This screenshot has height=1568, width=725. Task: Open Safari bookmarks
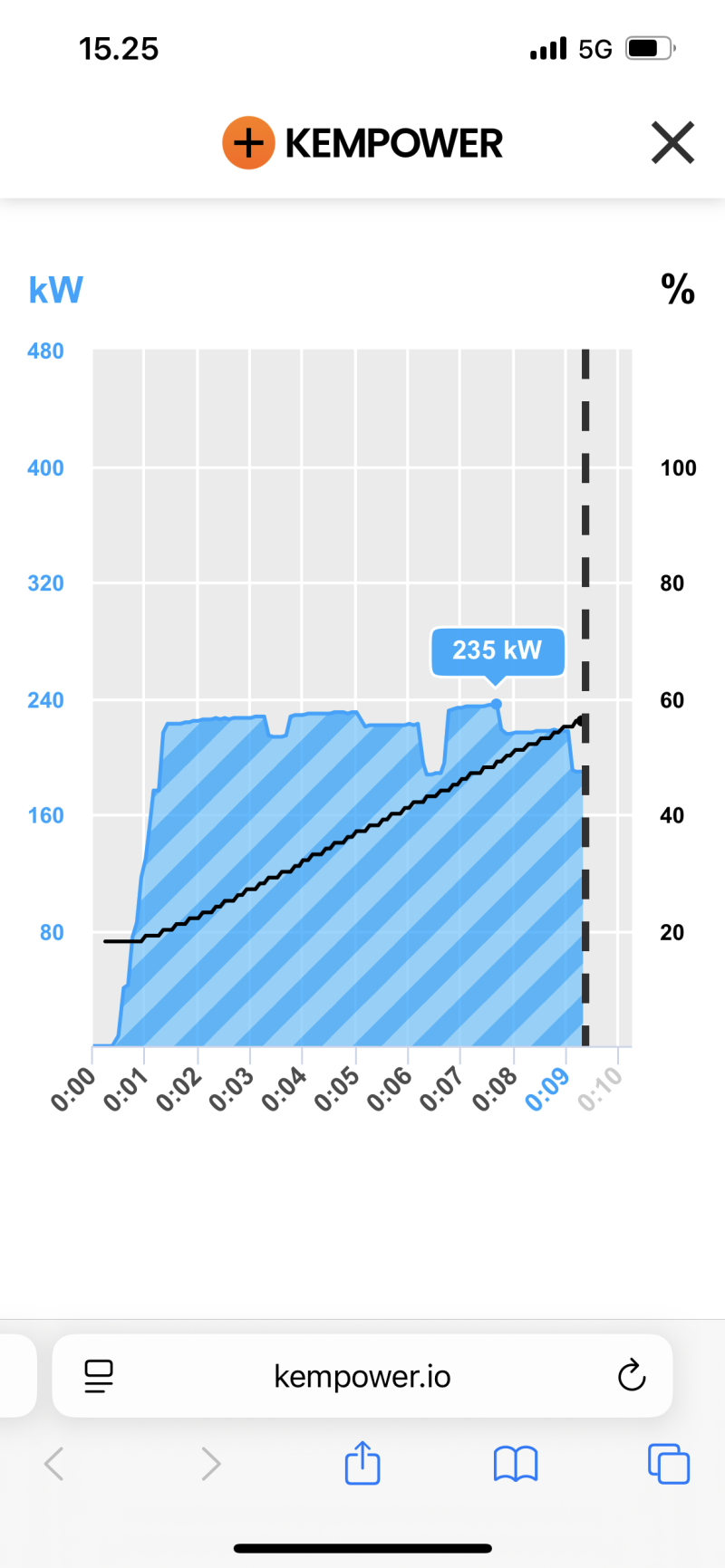[516, 1463]
